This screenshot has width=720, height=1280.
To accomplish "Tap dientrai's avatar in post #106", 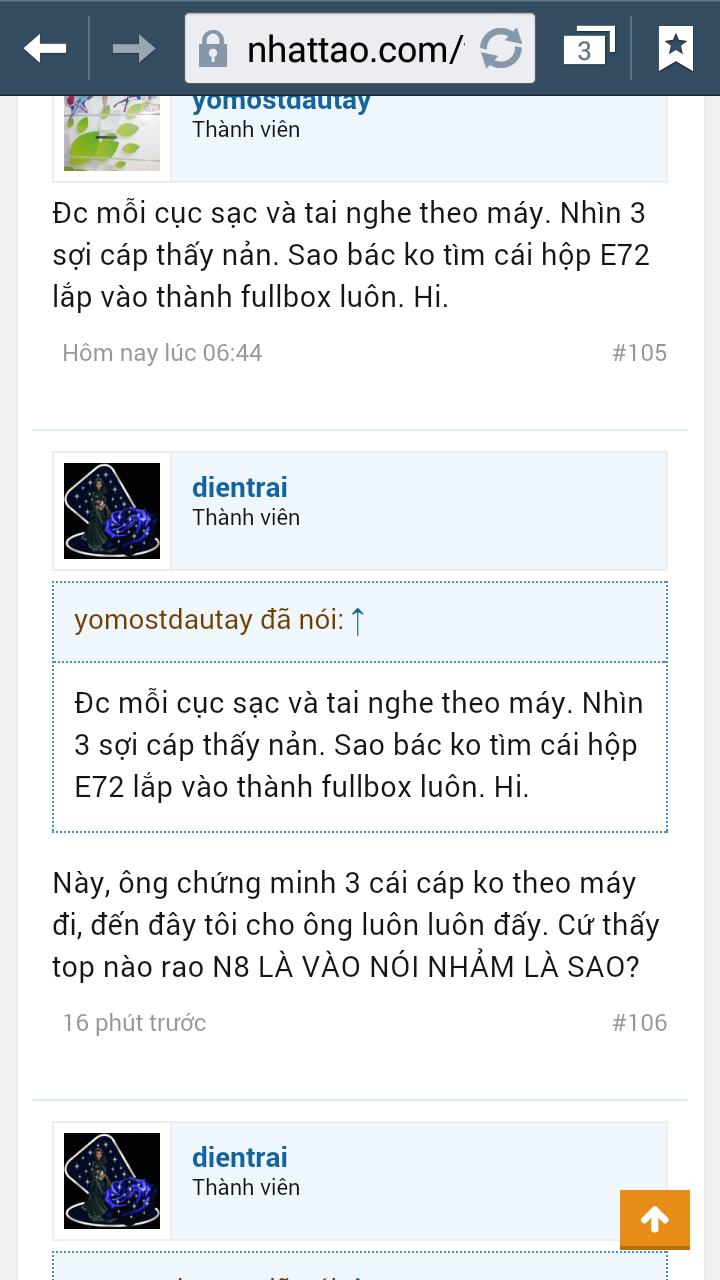I will coord(112,511).
